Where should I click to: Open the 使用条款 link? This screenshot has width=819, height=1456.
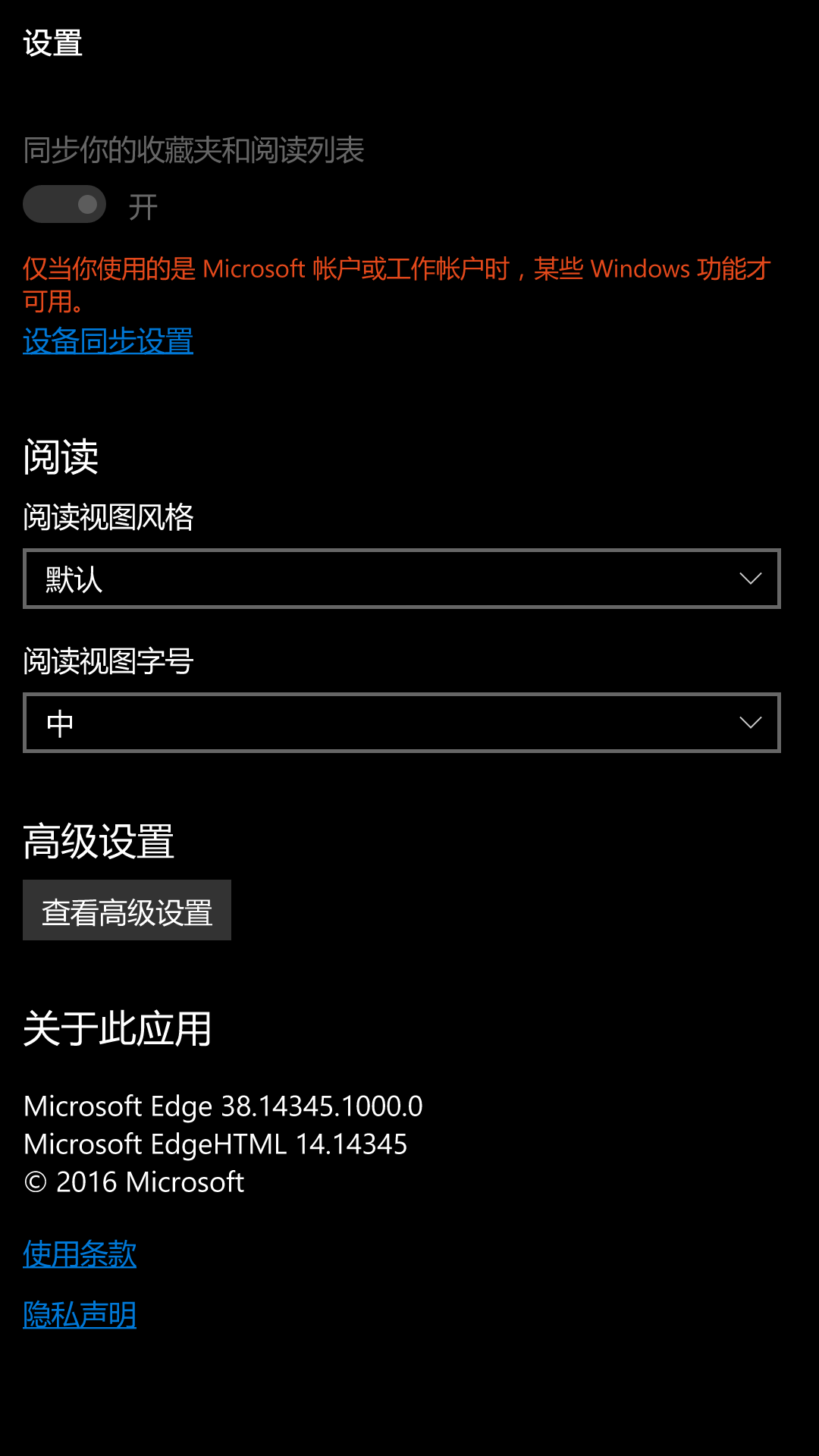tap(80, 1254)
